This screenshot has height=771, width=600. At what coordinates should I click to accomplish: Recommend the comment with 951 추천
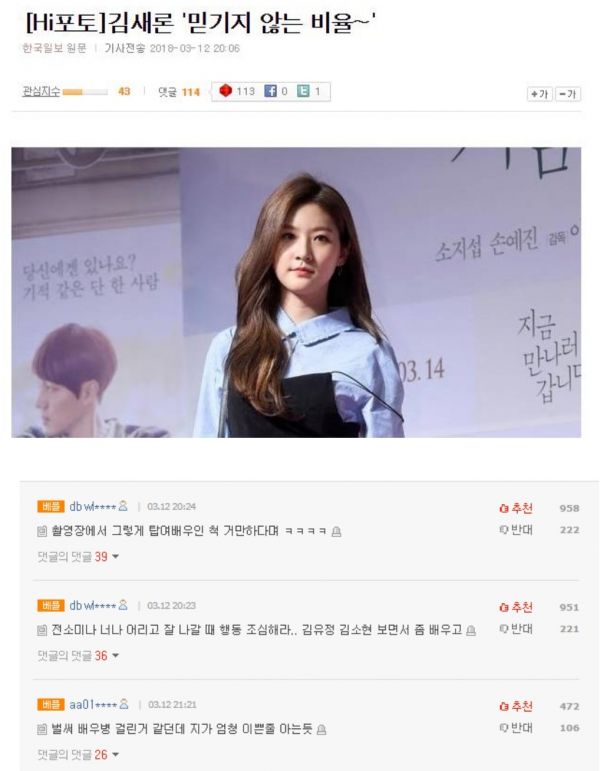(x=516, y=607)
